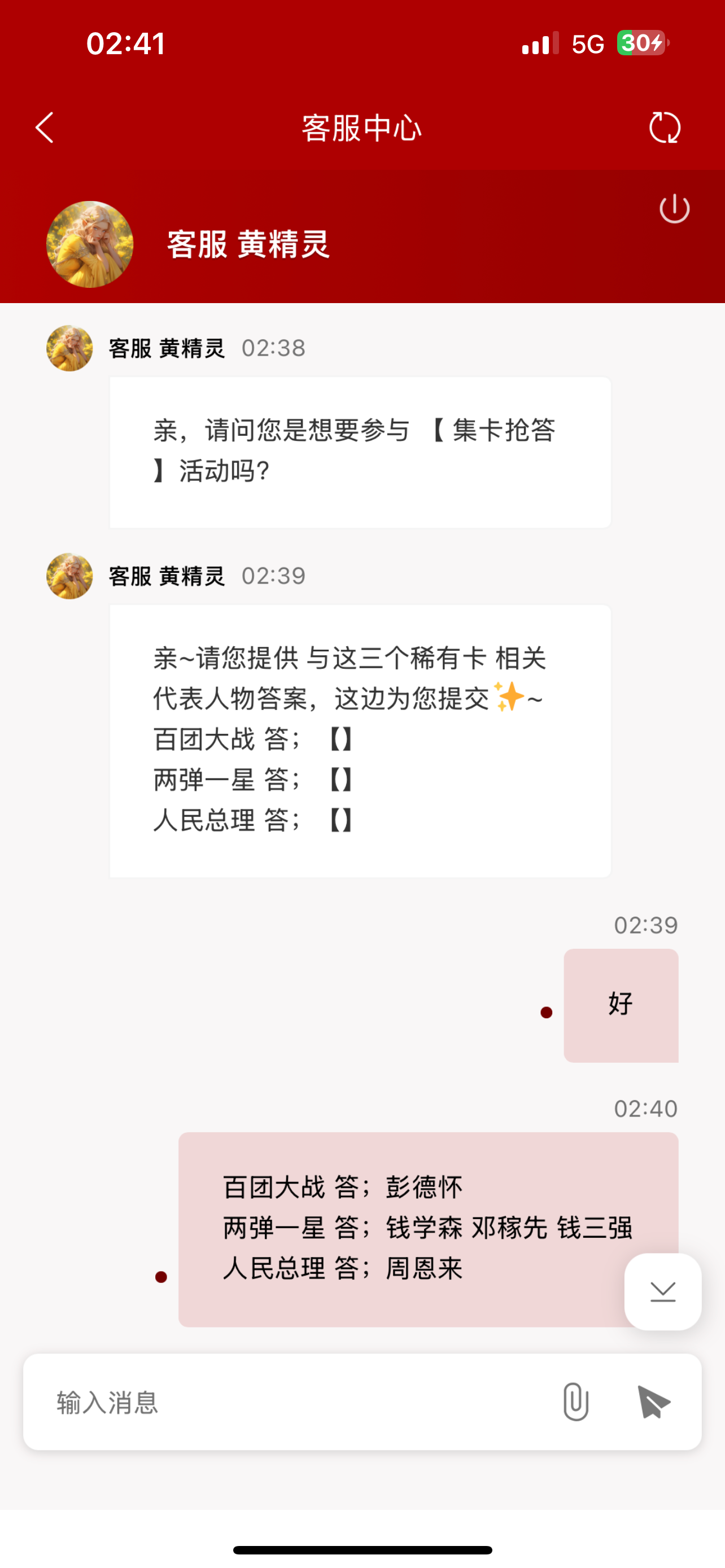Send the message with the arrow icon

(653, 1402)
